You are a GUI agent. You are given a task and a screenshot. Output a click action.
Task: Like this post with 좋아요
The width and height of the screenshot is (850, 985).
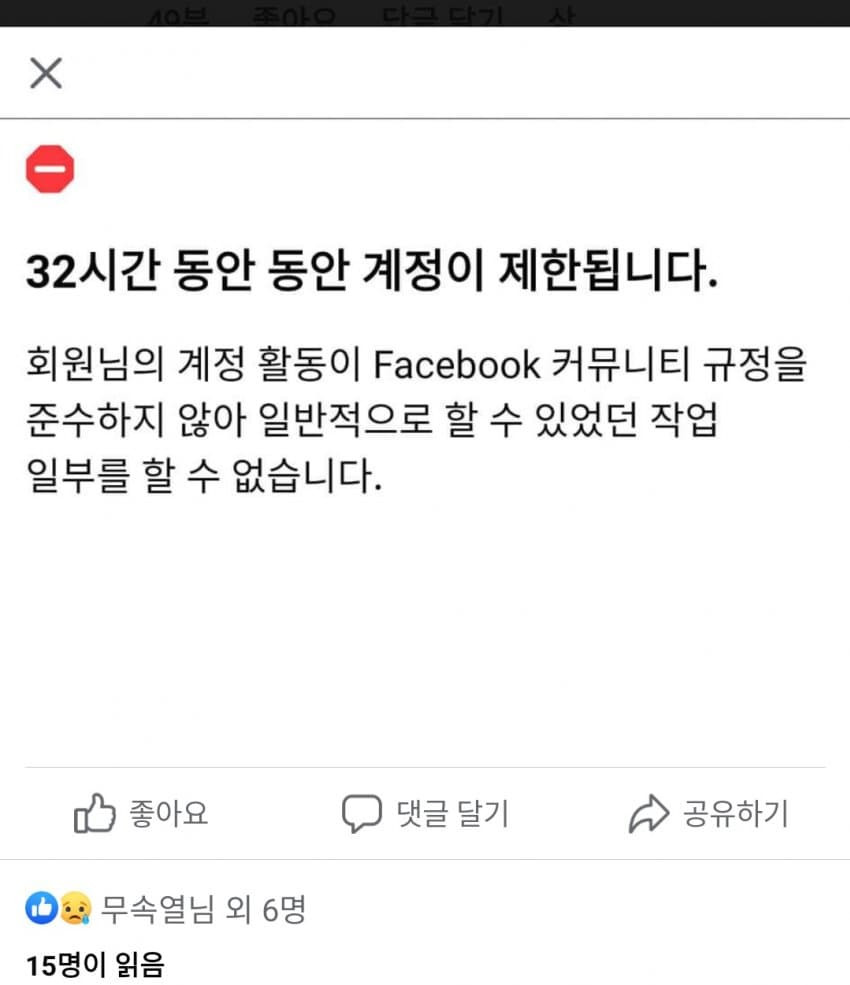point(141,814)
